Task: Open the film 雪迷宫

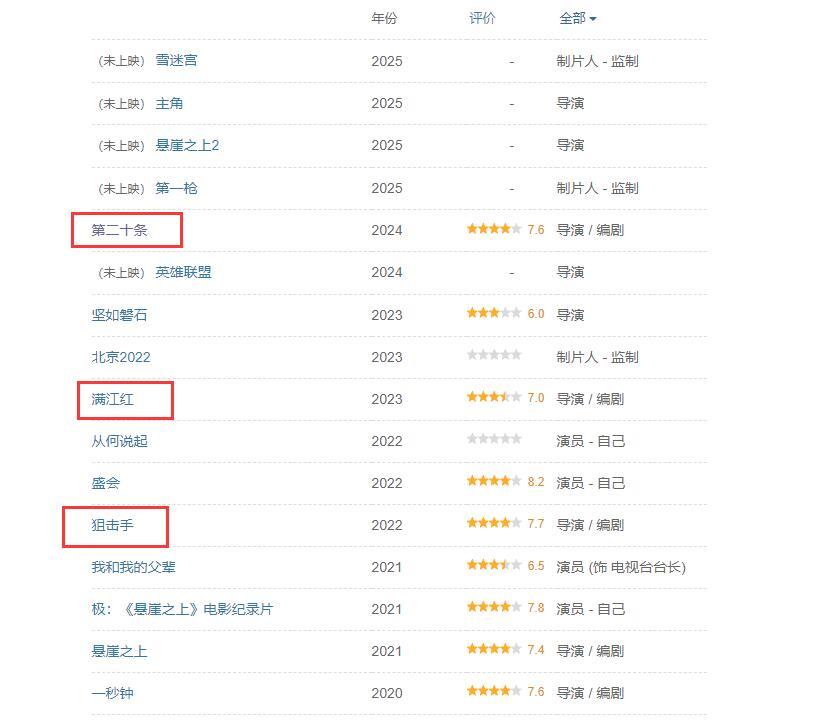Action: click(x=176, y=60)
